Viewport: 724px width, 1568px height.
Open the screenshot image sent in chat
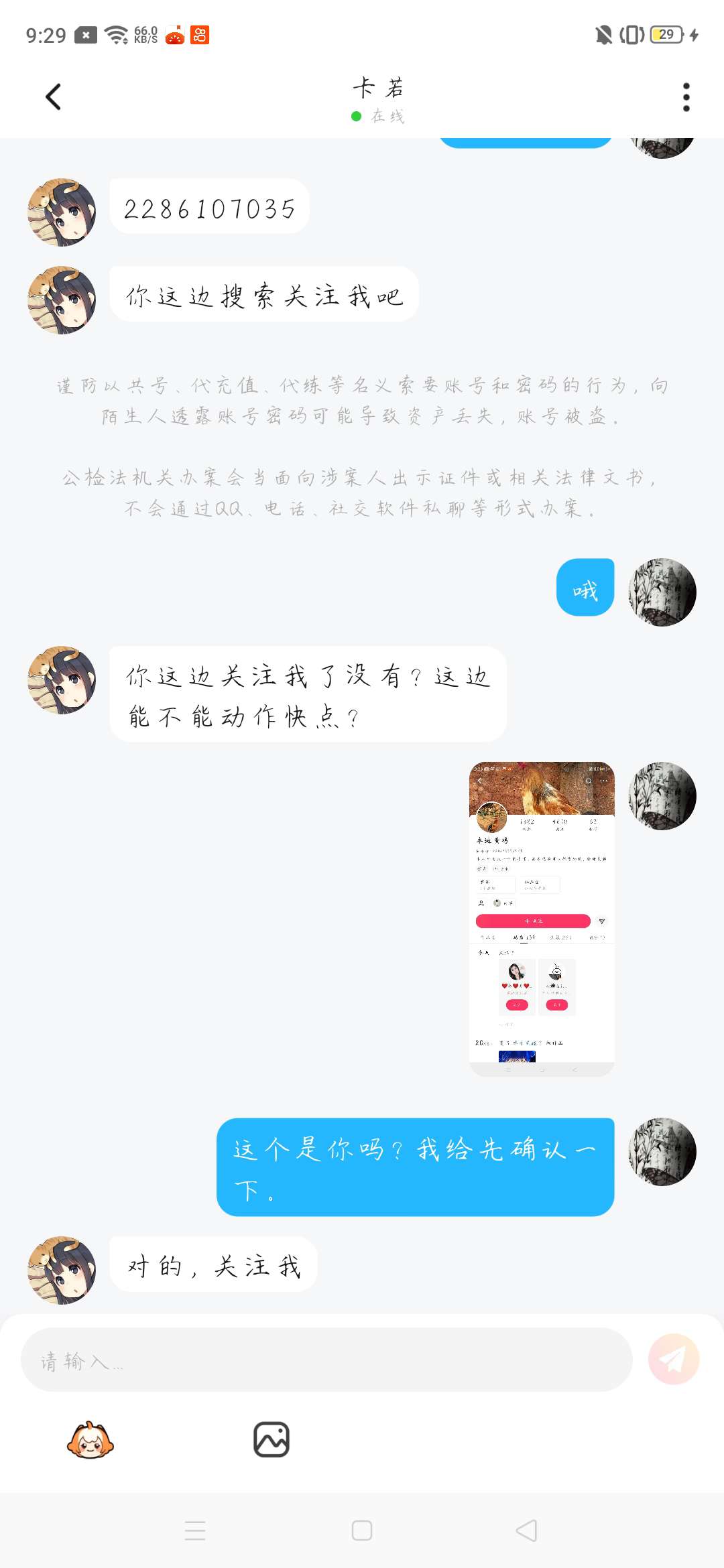[x=542, y=918]
